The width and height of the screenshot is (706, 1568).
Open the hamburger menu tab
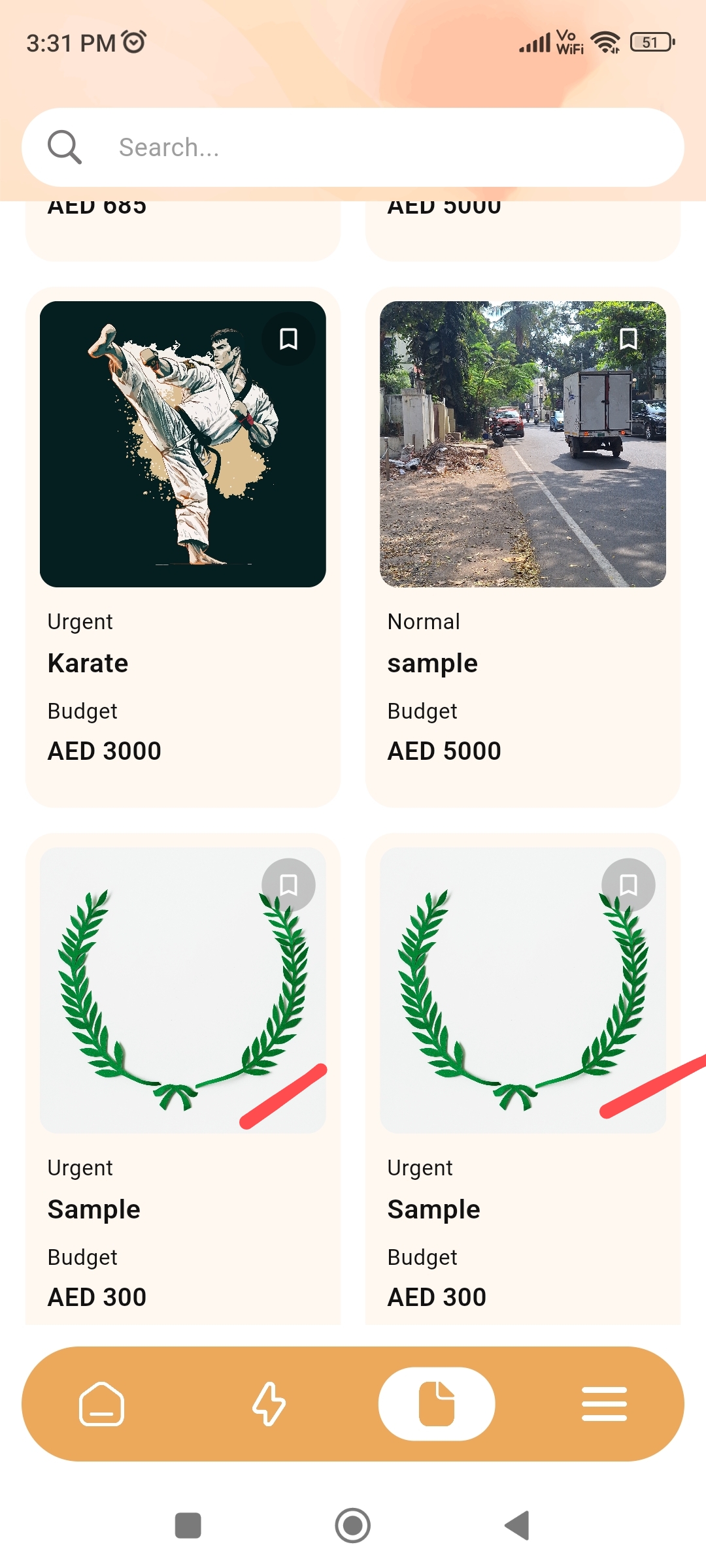tap(604, 1403)
